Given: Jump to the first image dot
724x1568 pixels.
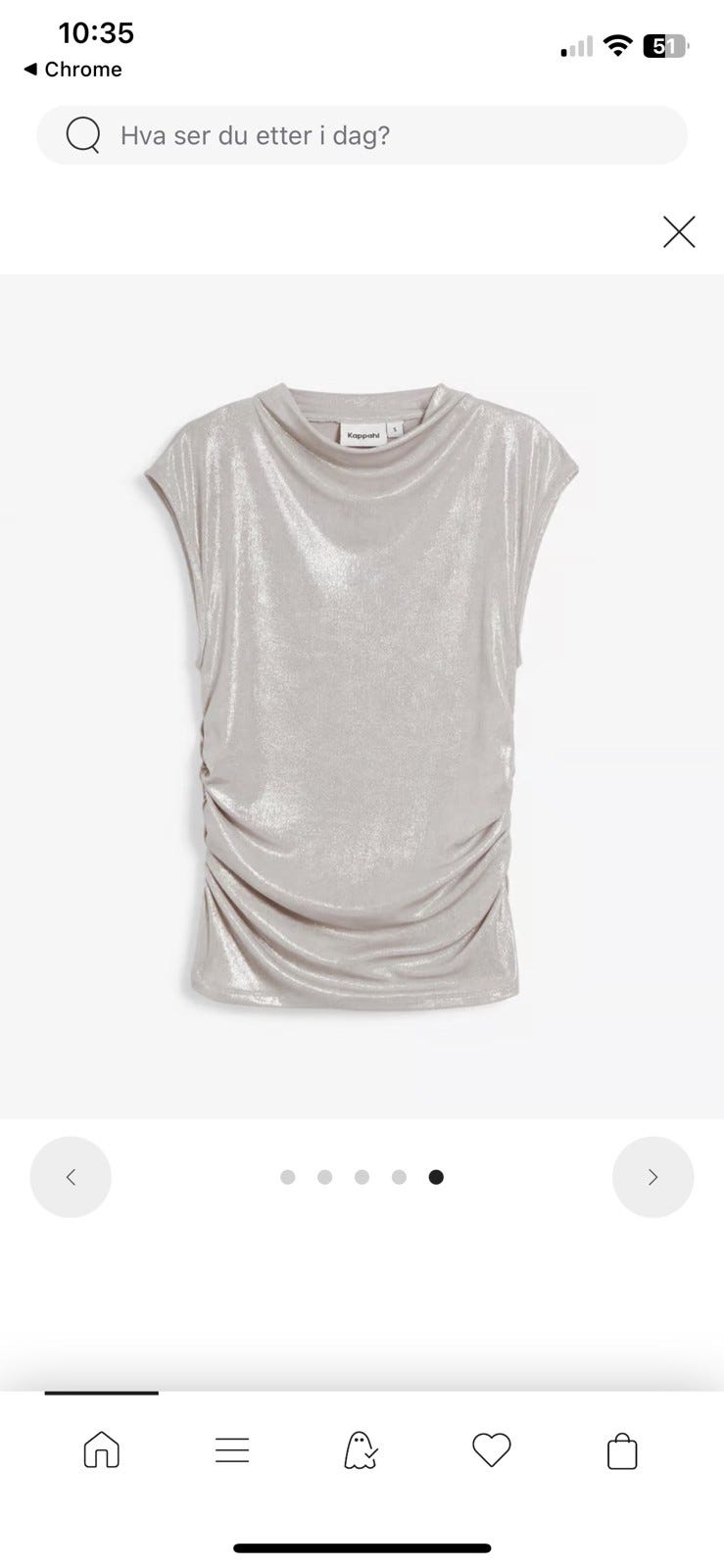Looking at the screenshot, I should pyautogui.click(x=287, y=1177).
